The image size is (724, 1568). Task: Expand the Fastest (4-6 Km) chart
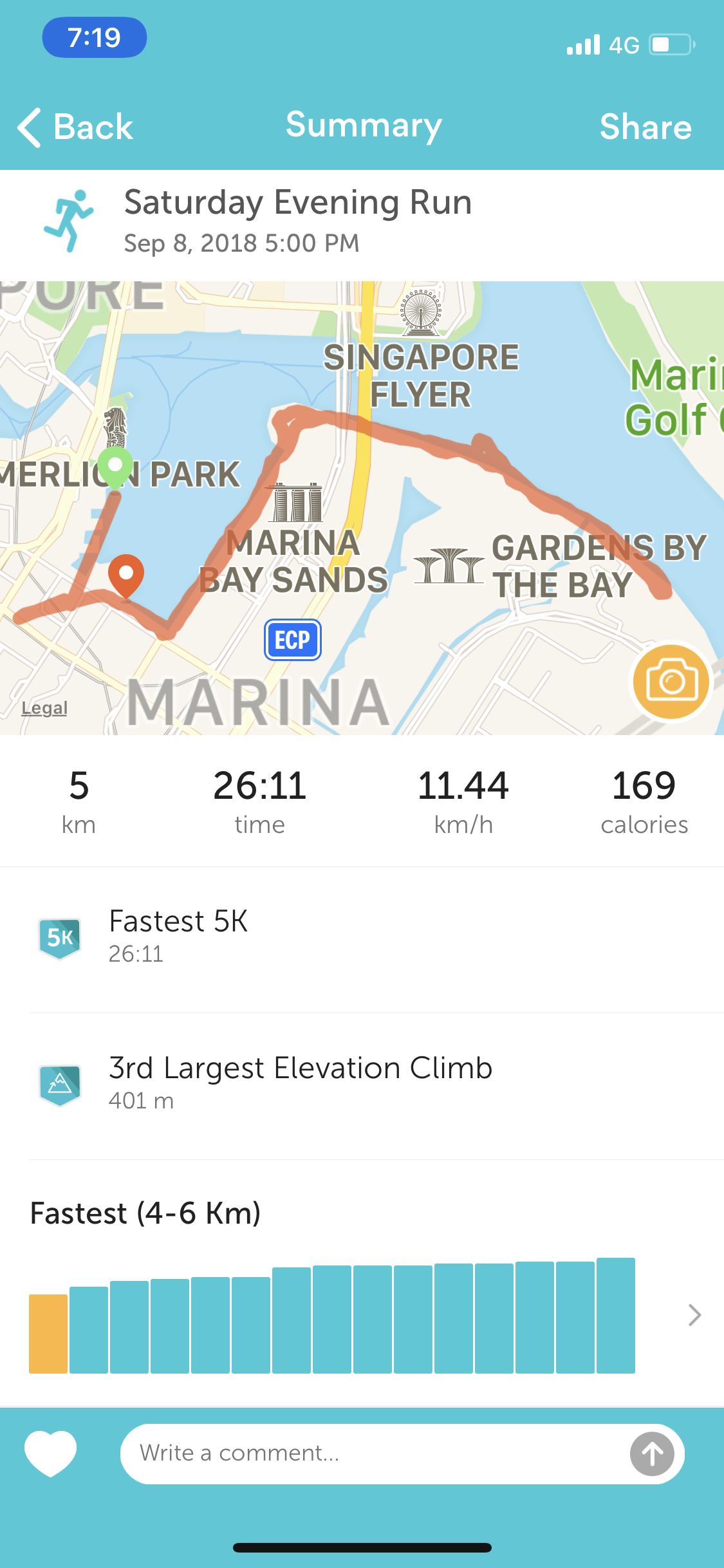[694, 1315]
